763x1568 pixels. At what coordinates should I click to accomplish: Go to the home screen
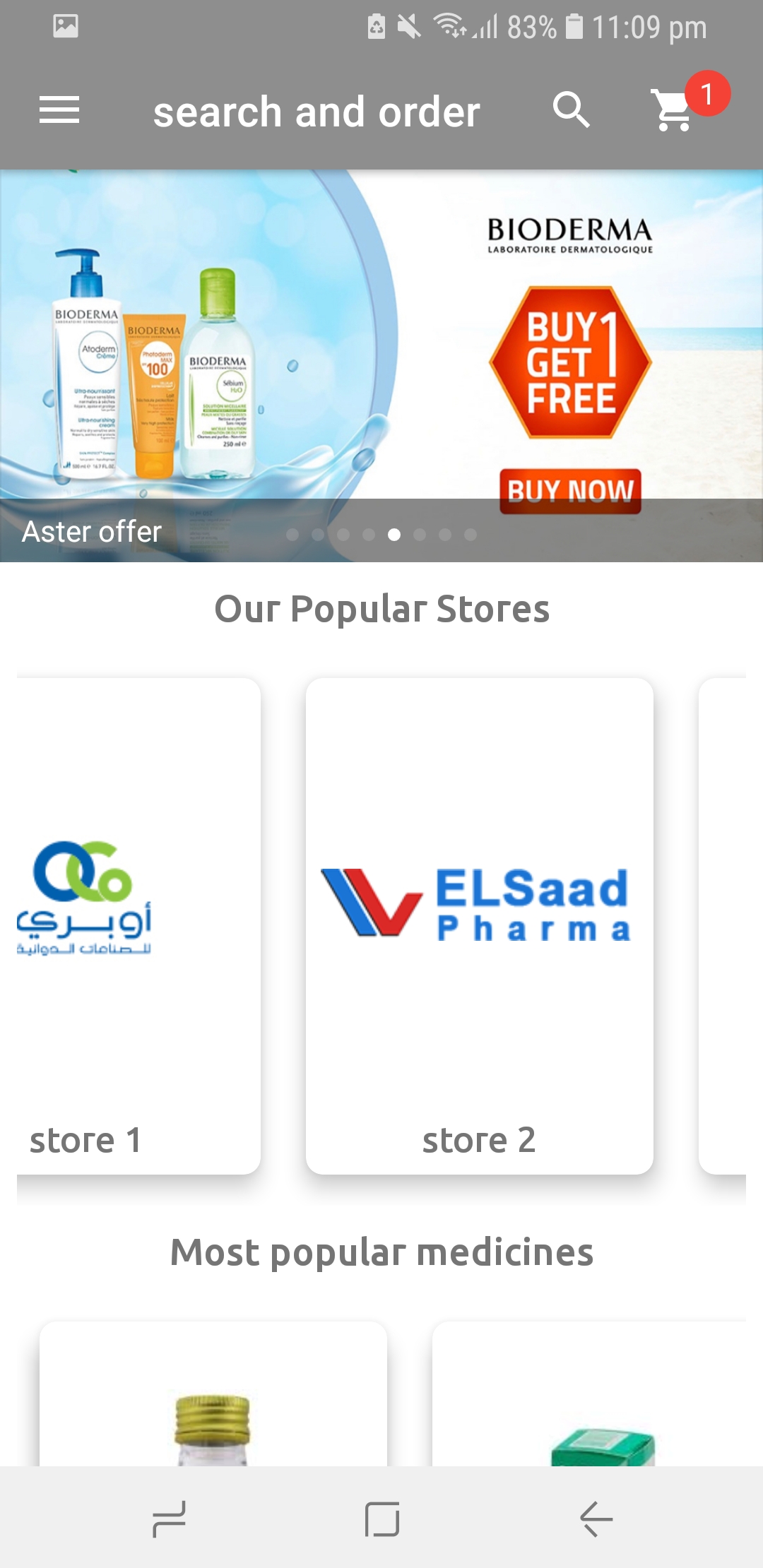[x=381, y=1519]
